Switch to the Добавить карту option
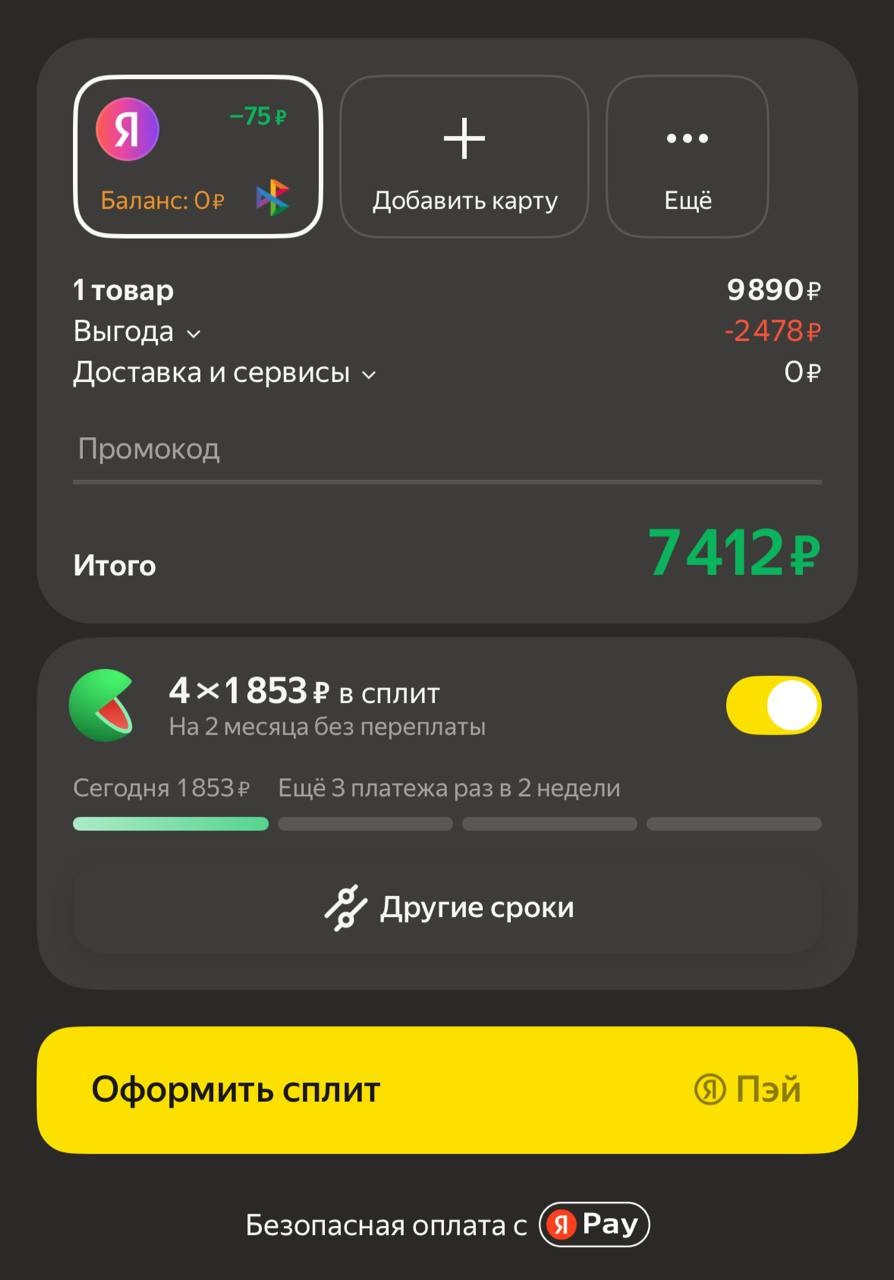 point(463,156)
